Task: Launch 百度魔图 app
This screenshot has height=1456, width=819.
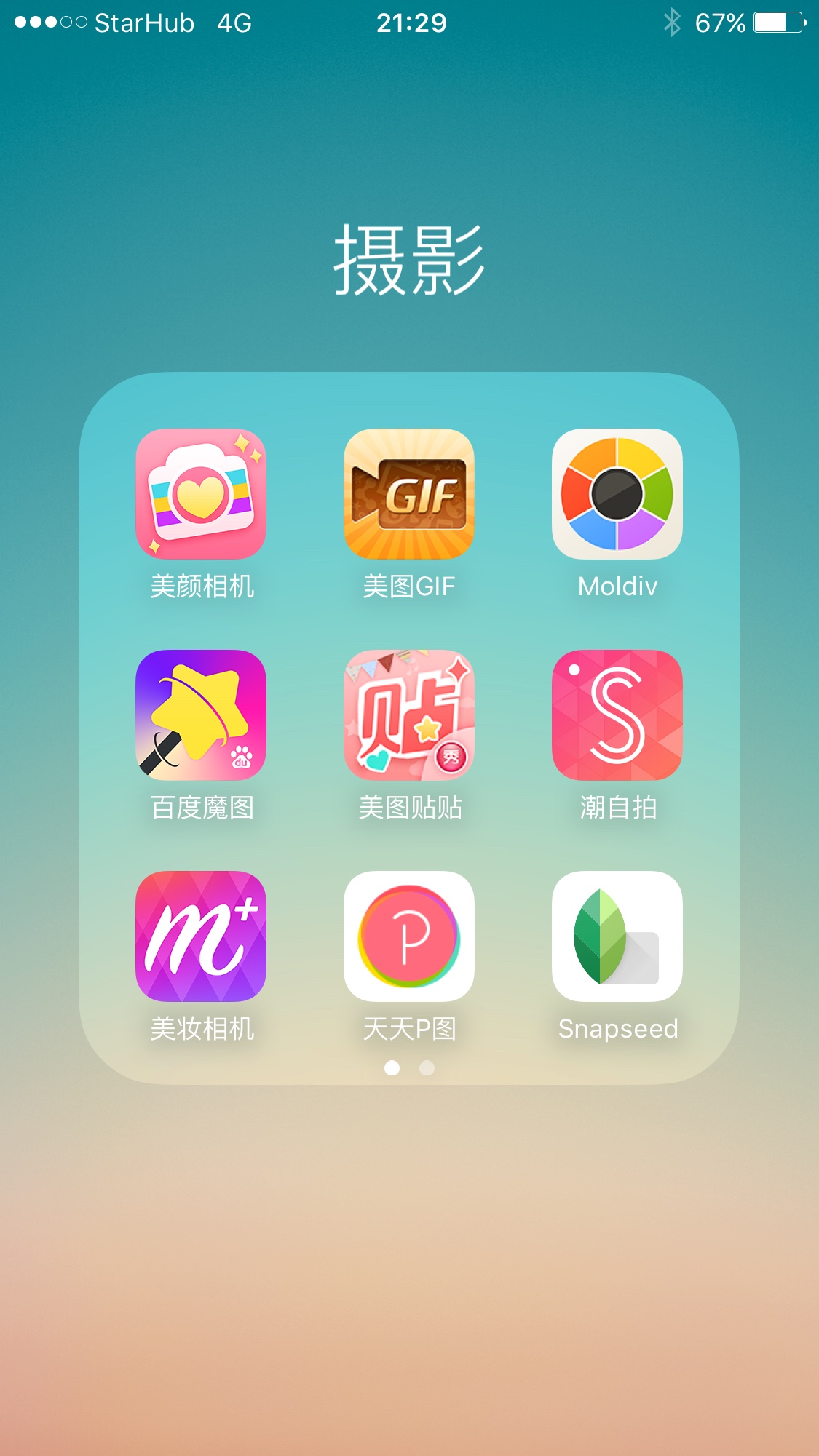Action: 201,715
